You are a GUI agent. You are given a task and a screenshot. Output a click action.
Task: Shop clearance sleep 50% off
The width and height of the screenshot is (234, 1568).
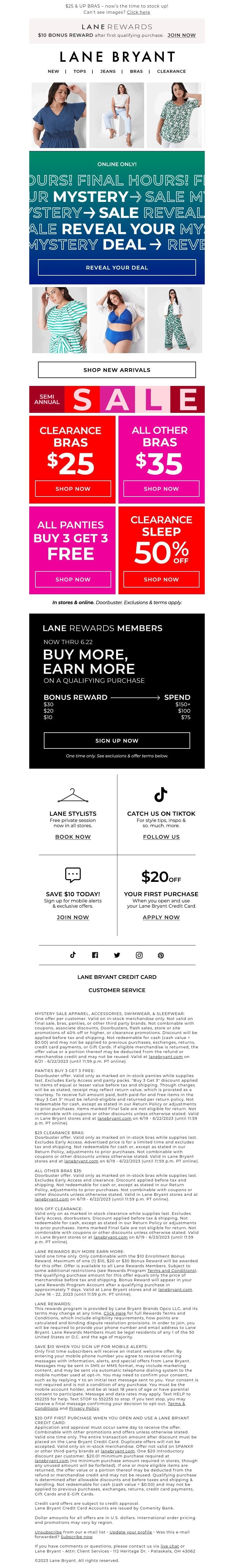click(x=161, y=579)
